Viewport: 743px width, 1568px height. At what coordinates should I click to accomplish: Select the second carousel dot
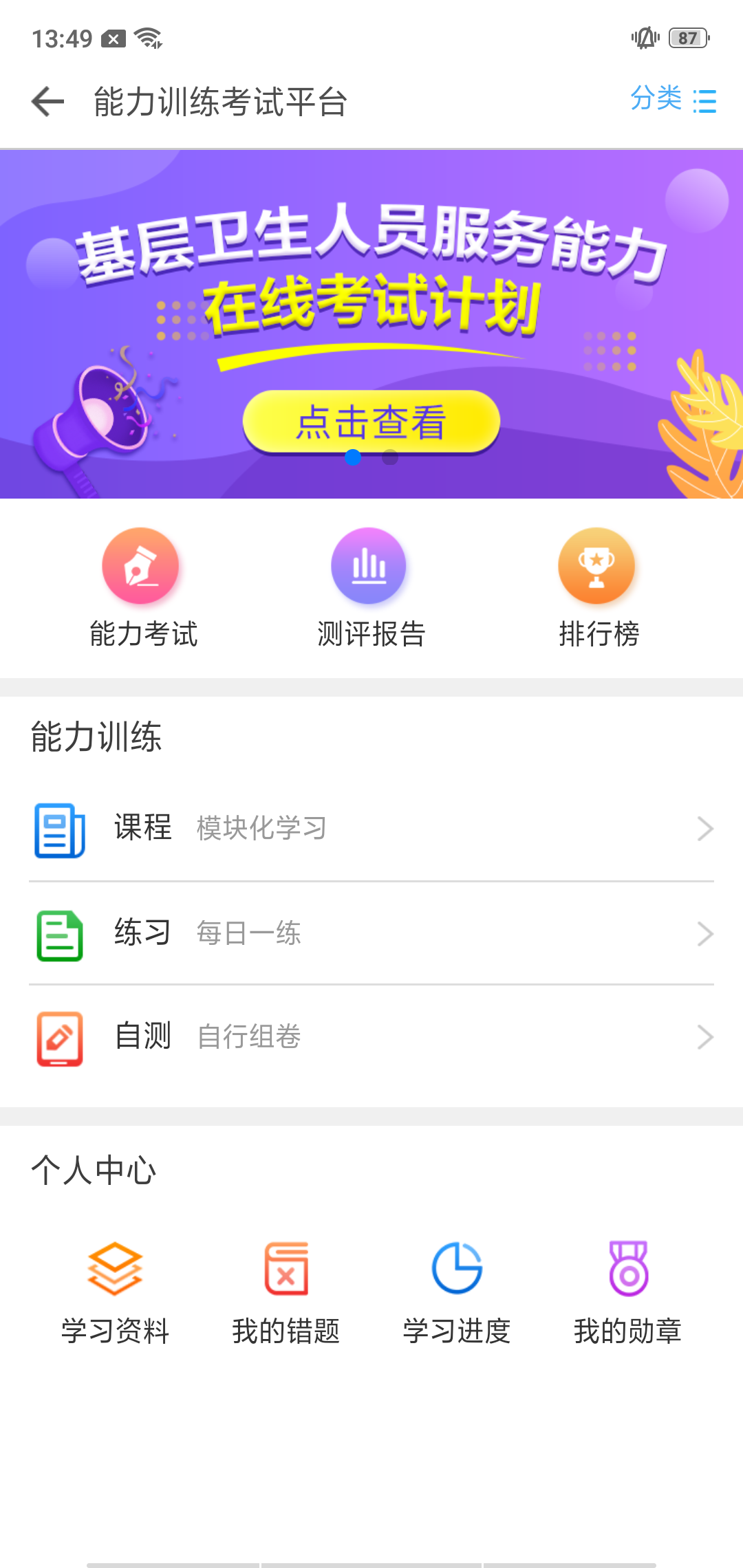[x=390, y=458]
